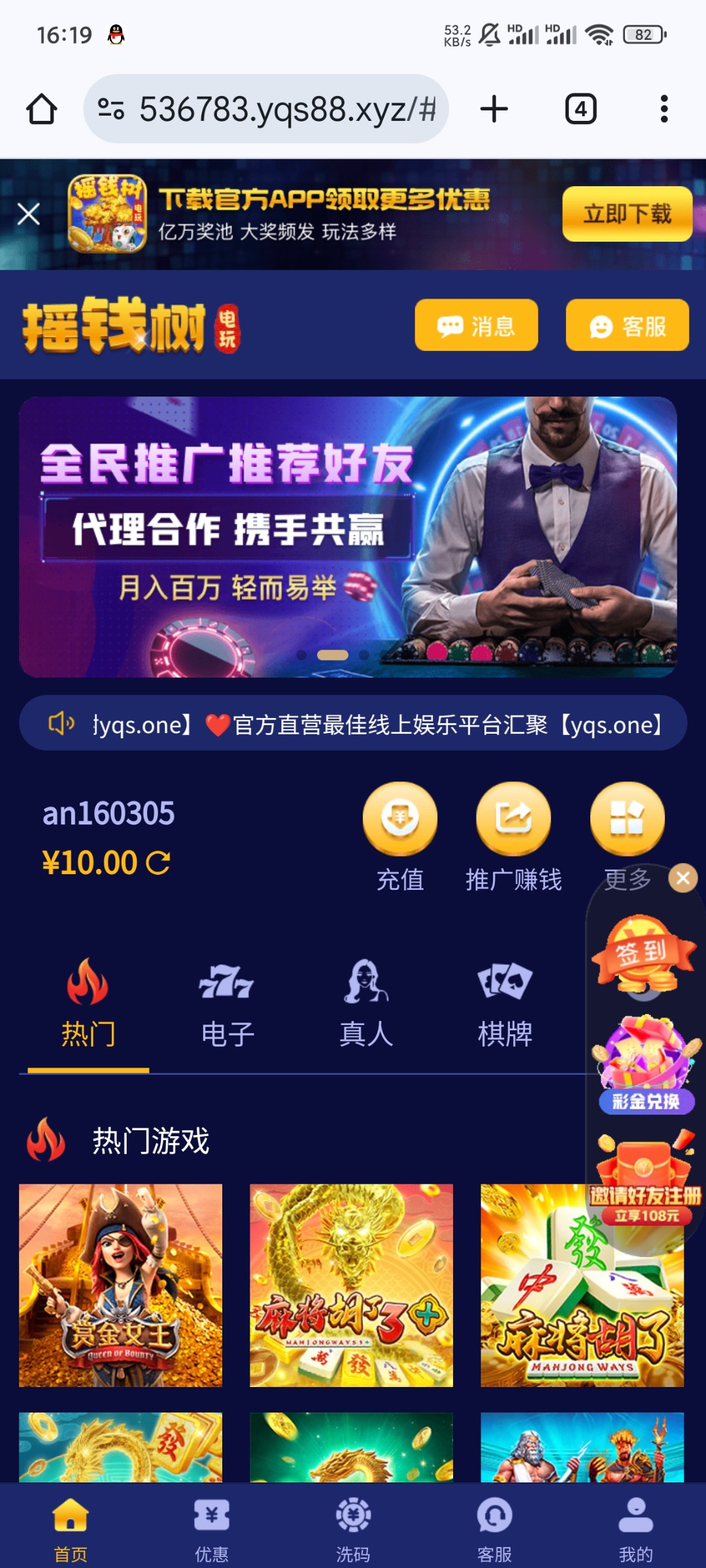
Task: Open the 赏金女王 game
Action: tap(120, 1285)
